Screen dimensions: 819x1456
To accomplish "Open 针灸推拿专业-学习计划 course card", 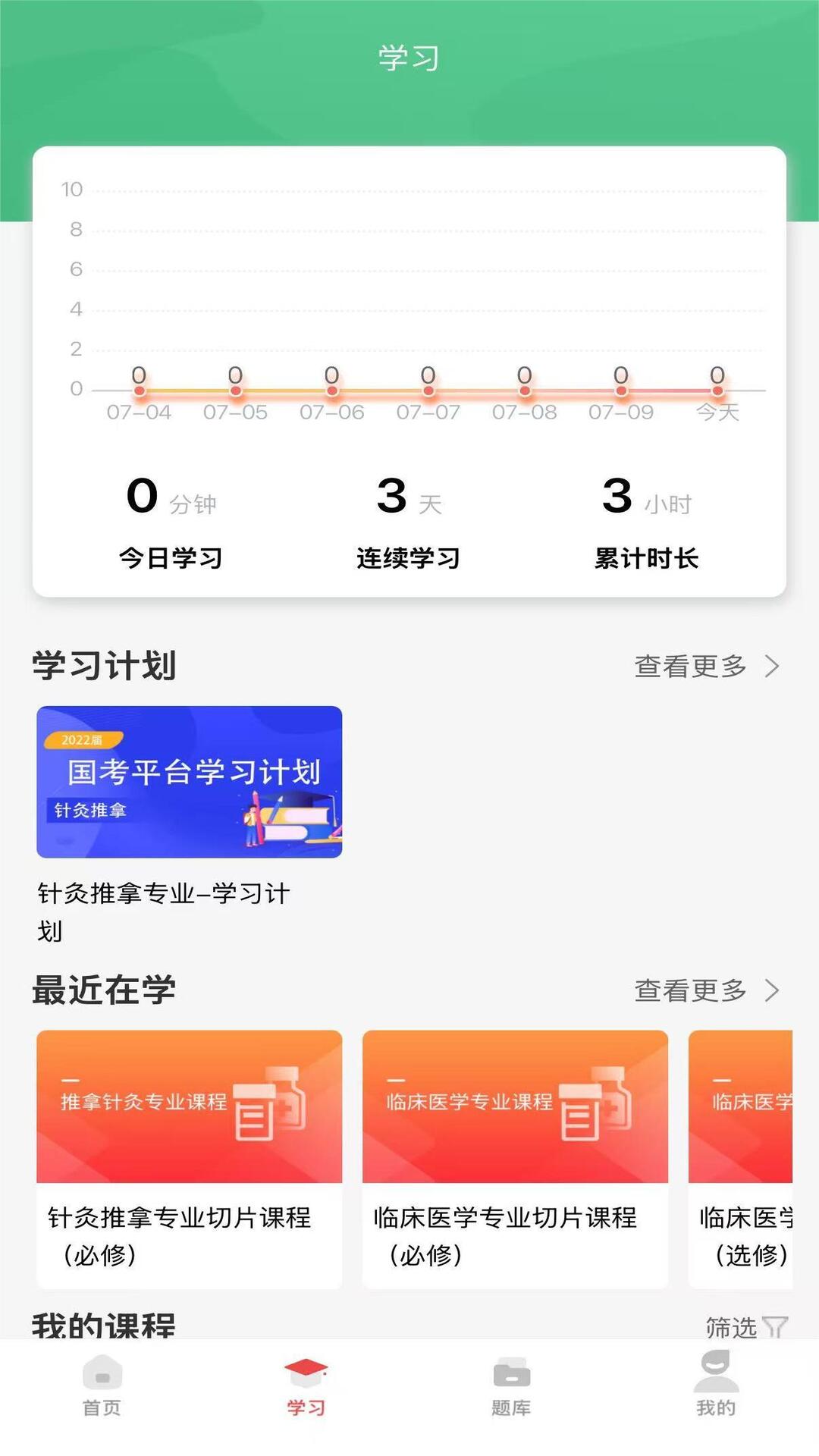I will [190, 781].
